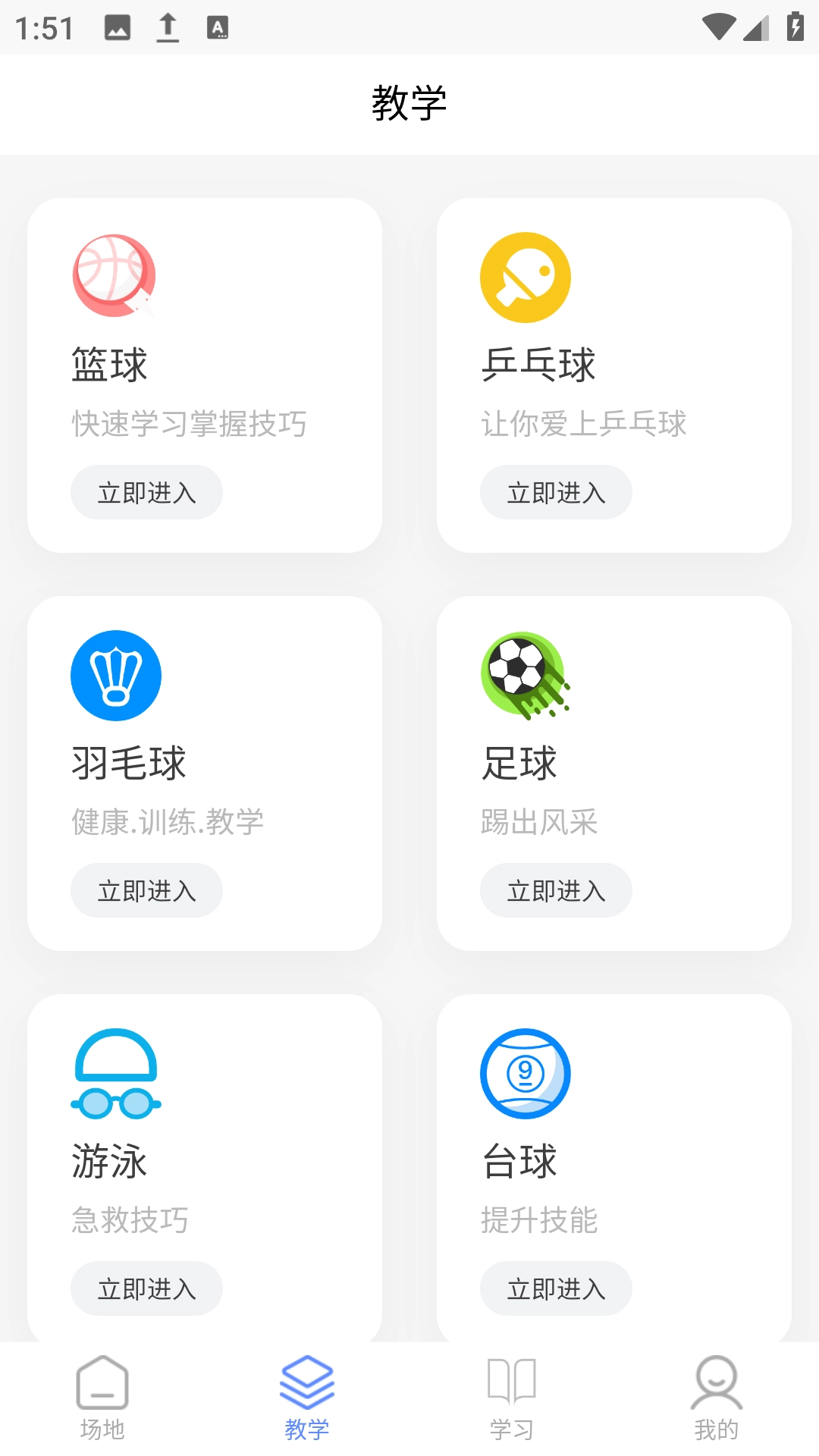The image size is (819, 1456).
Task: Click 立即进入 below 踢出风采
Action: [x=555, y=890]
